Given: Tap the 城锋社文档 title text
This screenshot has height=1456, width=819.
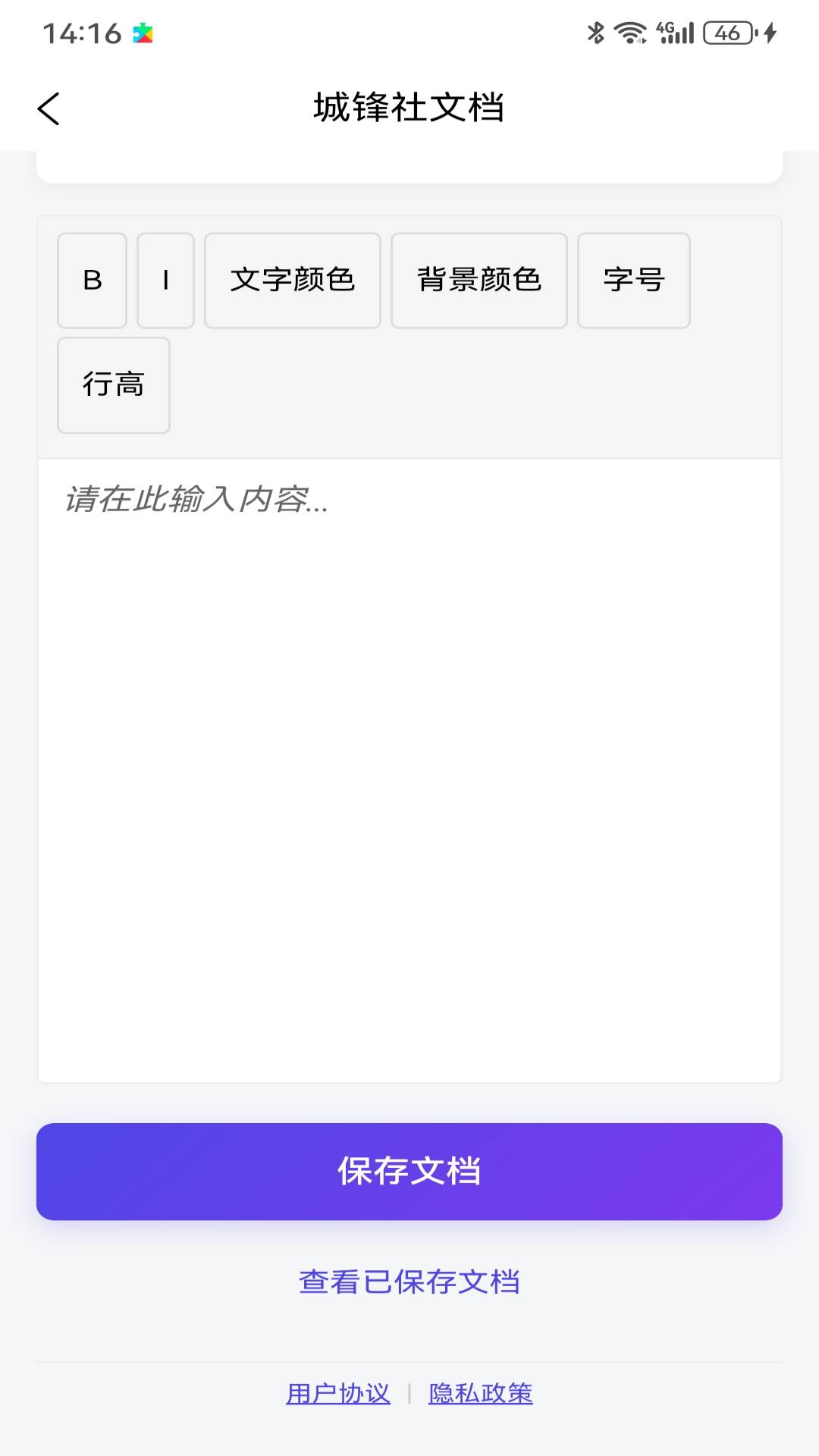Looking at the screenshot, I should [x=409, y=107].
